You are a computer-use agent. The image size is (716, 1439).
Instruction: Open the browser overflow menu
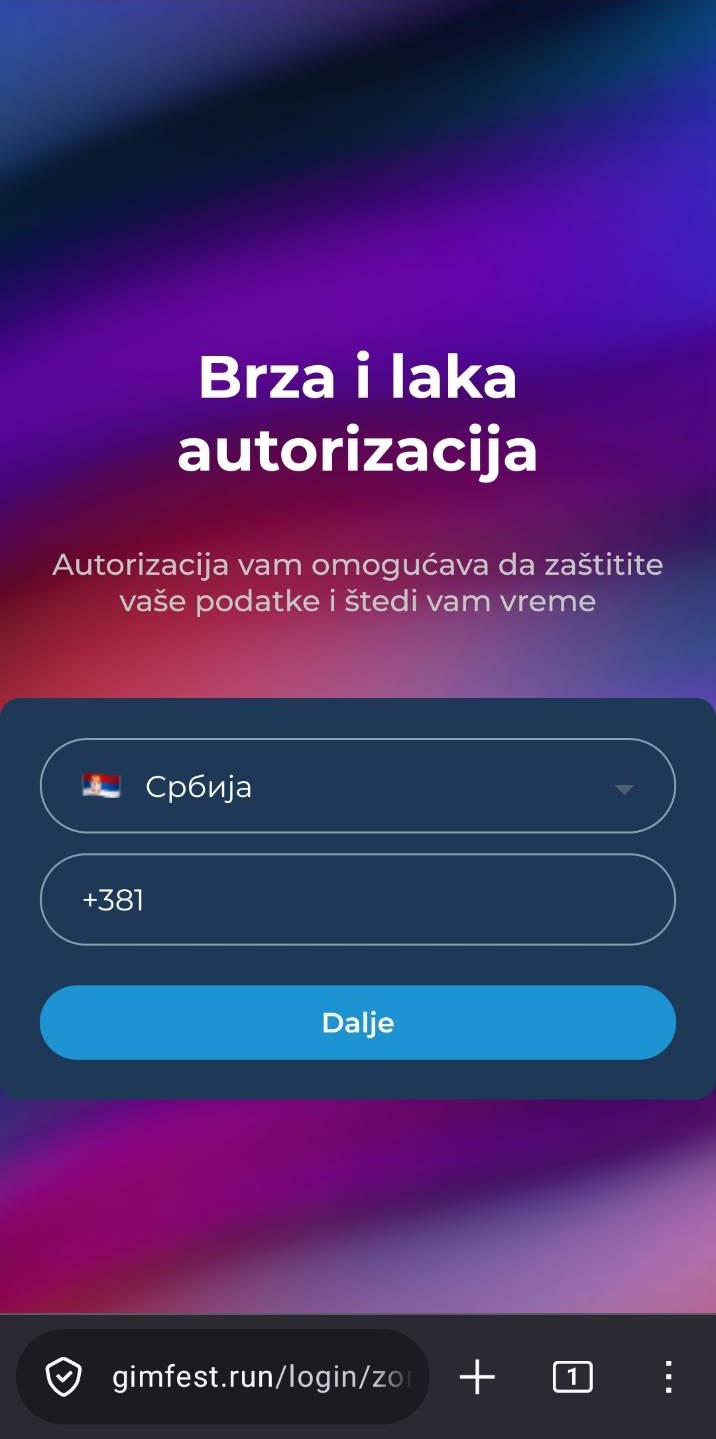668,1377
